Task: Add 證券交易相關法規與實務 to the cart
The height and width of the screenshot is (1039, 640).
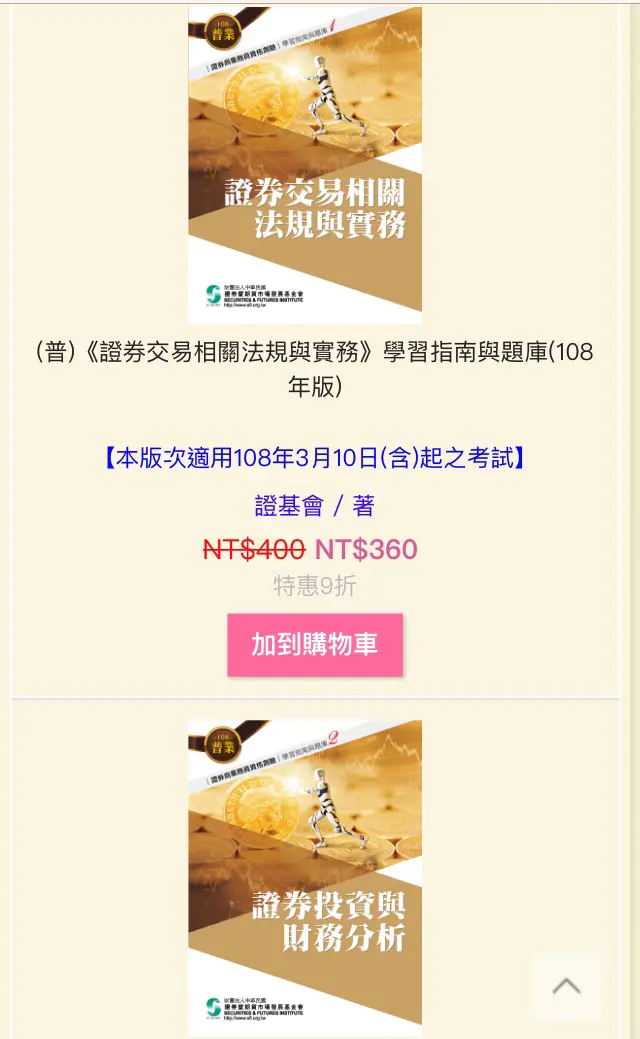Action: point(314,645)
